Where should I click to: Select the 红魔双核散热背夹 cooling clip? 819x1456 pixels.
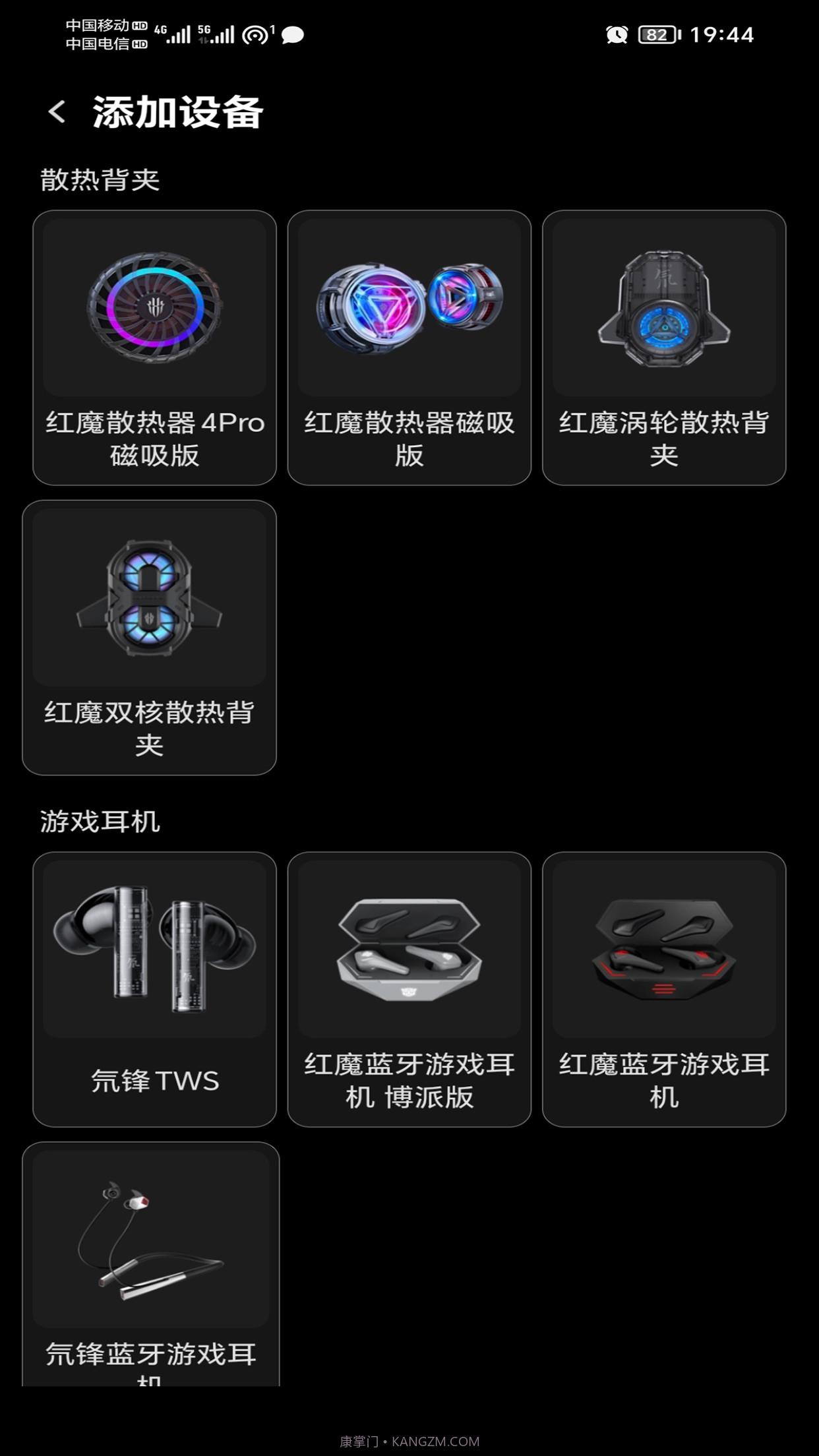click(150, 636)
